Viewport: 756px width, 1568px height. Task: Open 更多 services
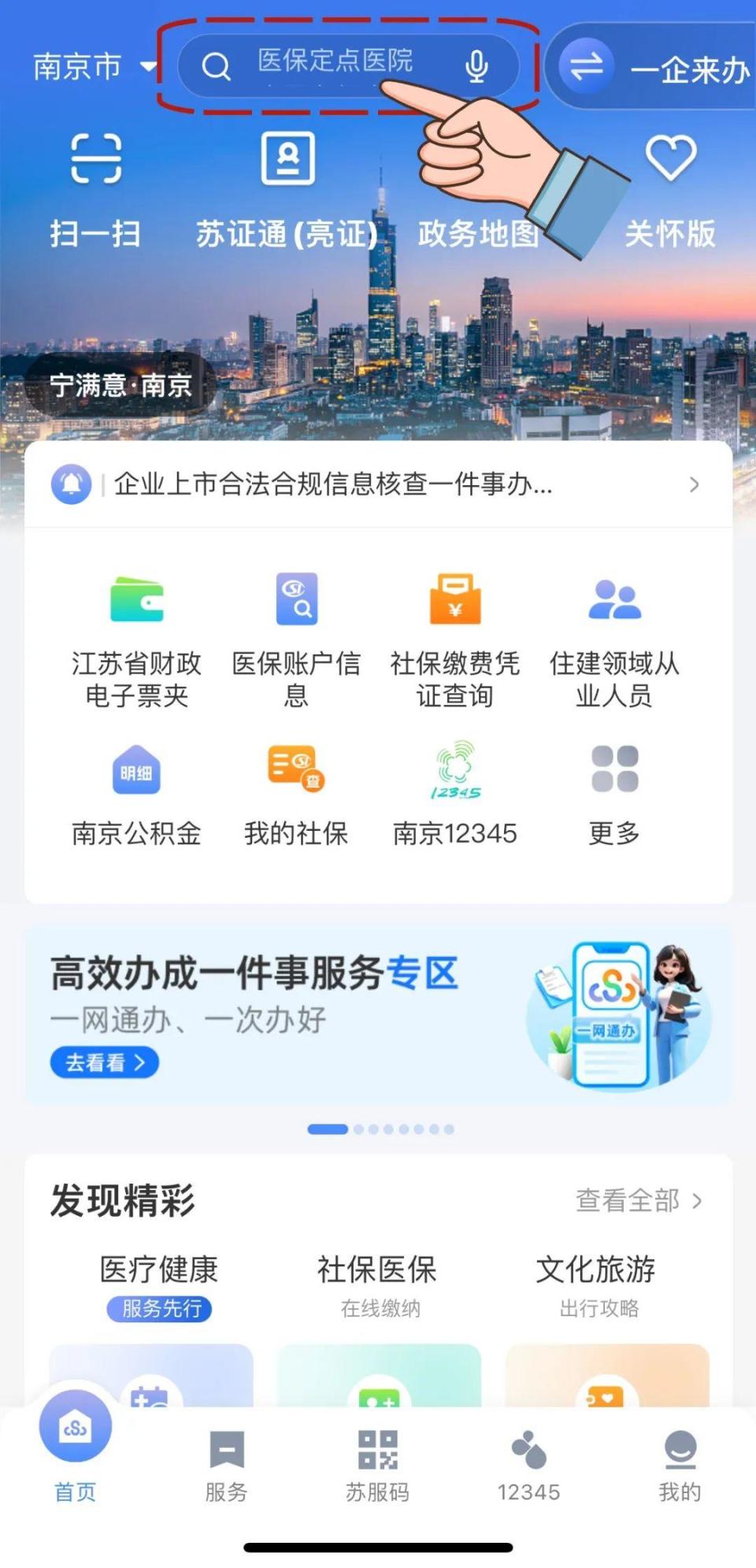pos(614,794)
